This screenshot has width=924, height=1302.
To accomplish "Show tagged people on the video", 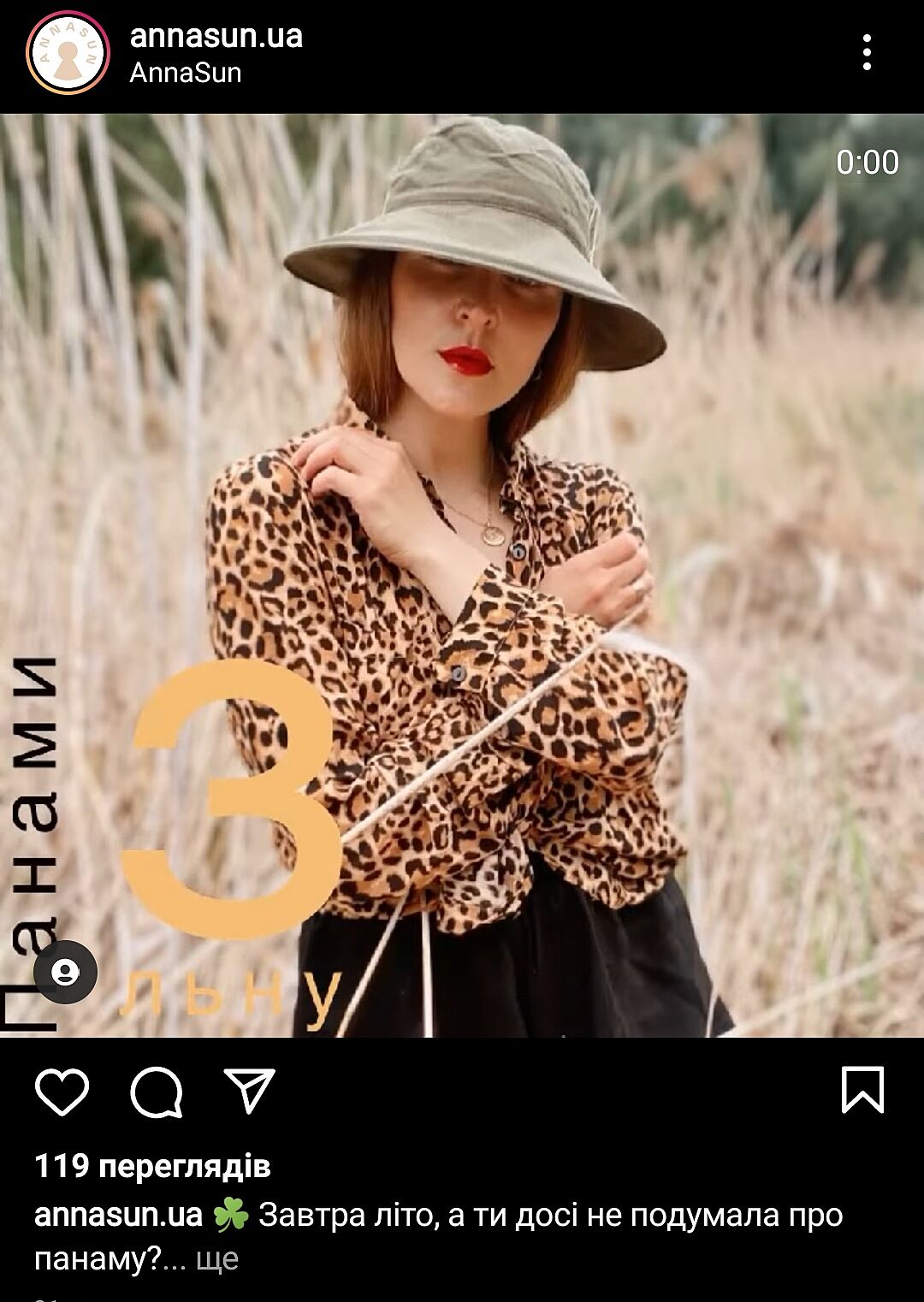I will click(x=65, y=972).
